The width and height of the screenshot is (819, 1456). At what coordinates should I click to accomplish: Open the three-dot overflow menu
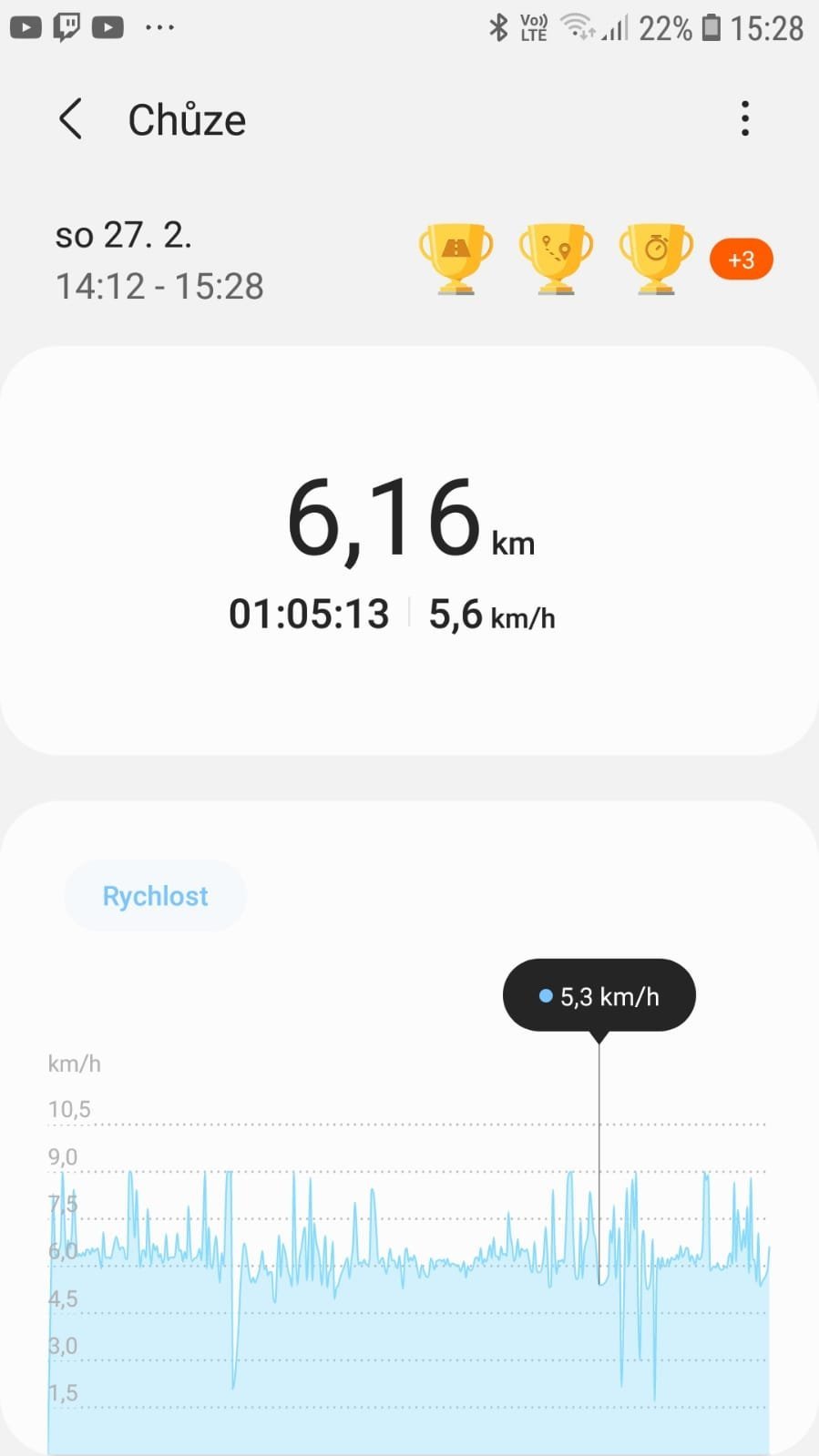pyautogui.click(x=745, y=118)
